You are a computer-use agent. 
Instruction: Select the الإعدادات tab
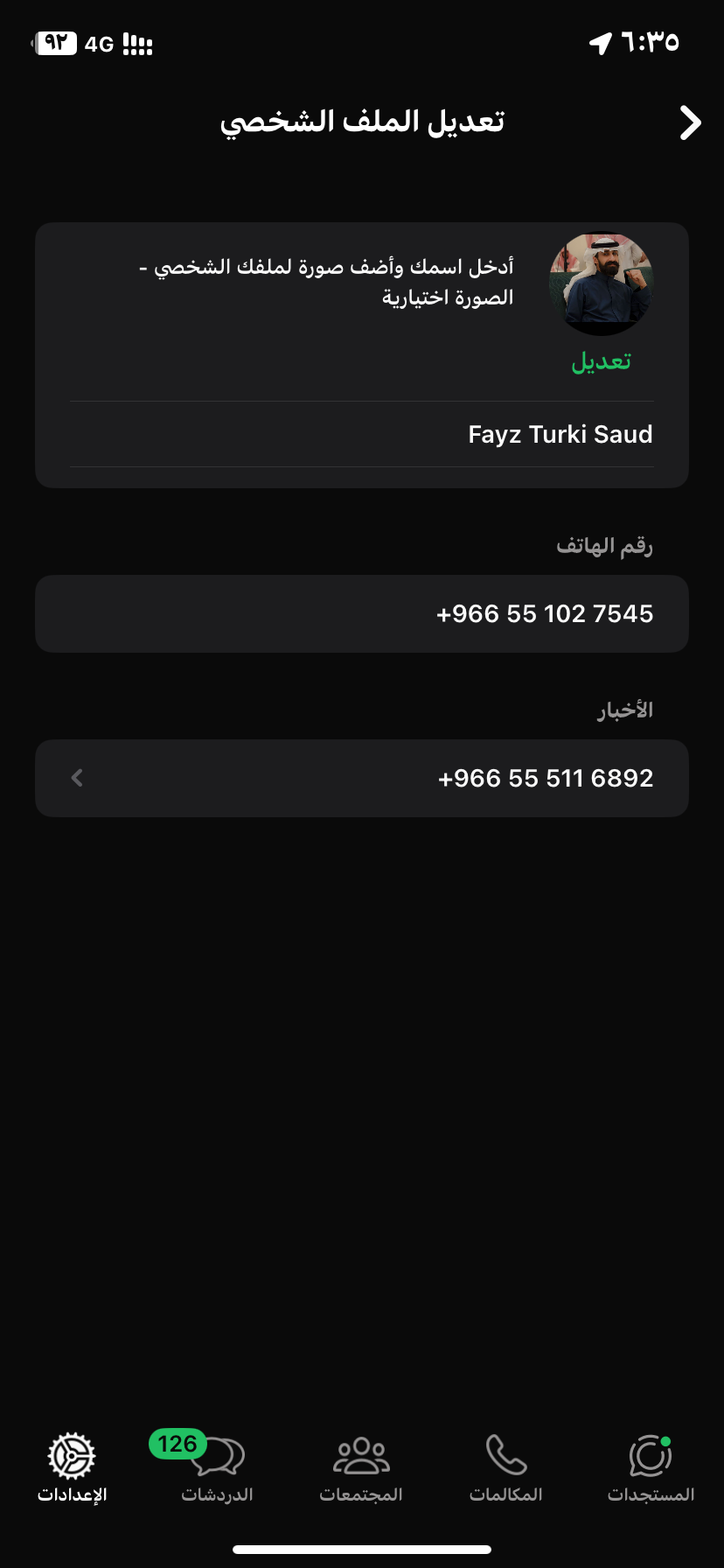[72, 1469]
